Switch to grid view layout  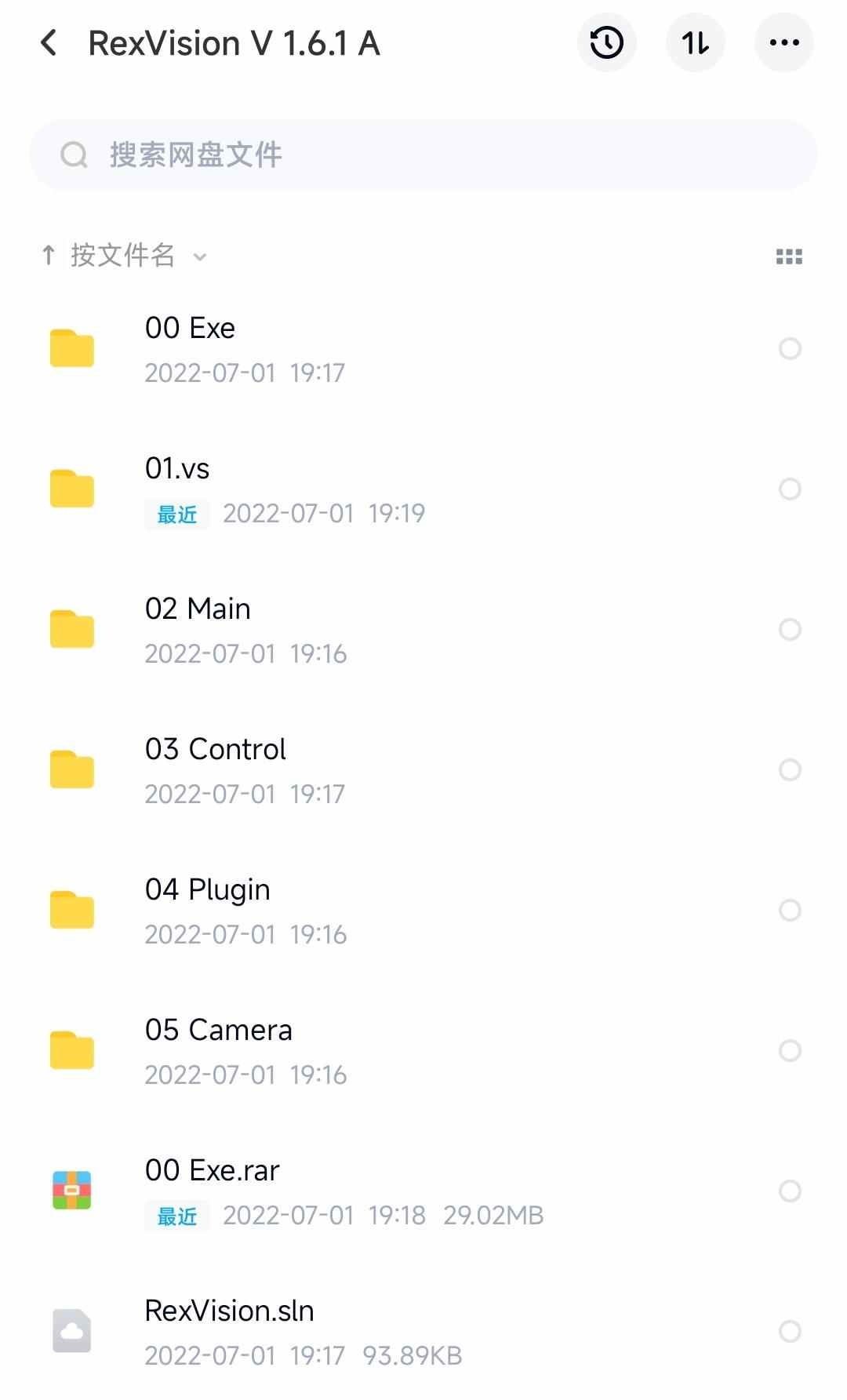(x=788, y=256)
